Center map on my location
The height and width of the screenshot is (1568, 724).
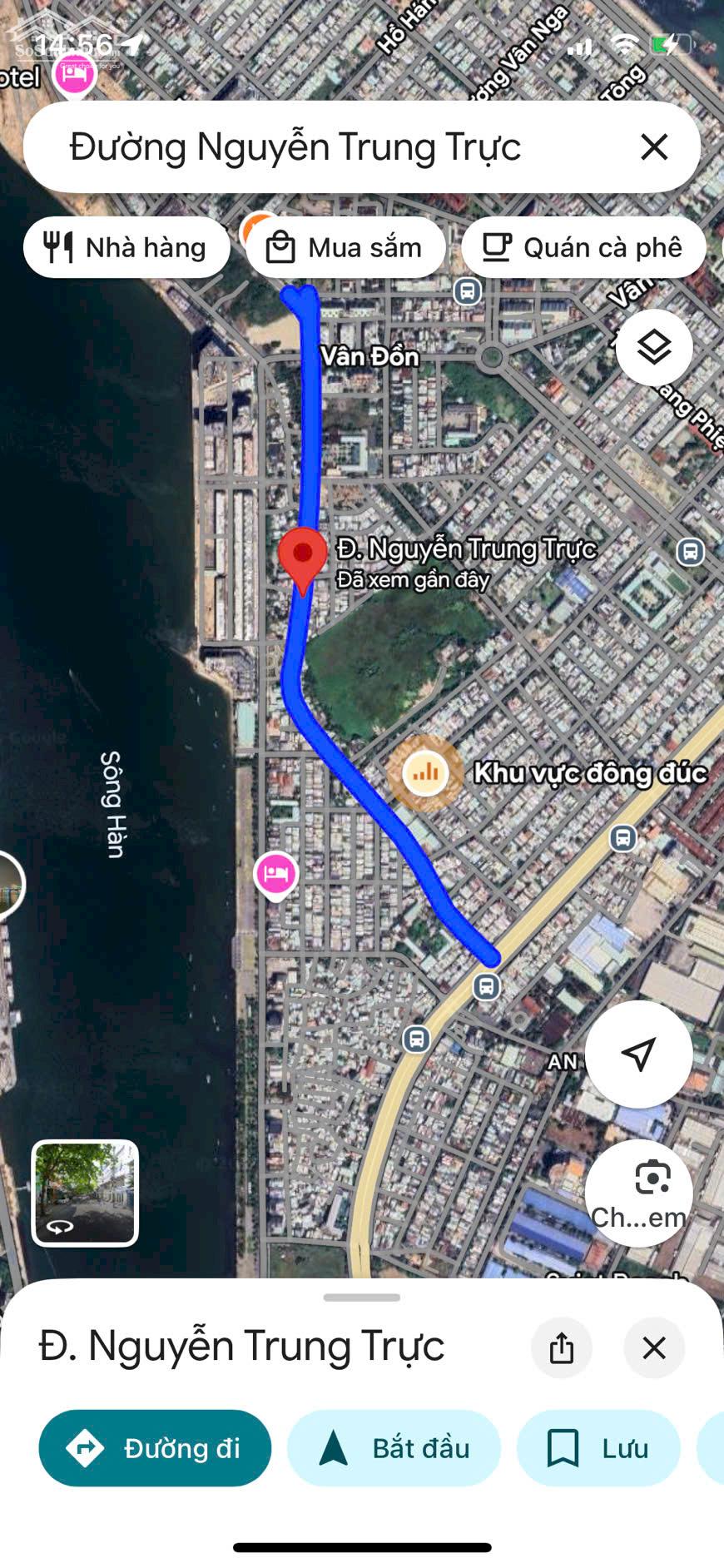pos(638,1054)
